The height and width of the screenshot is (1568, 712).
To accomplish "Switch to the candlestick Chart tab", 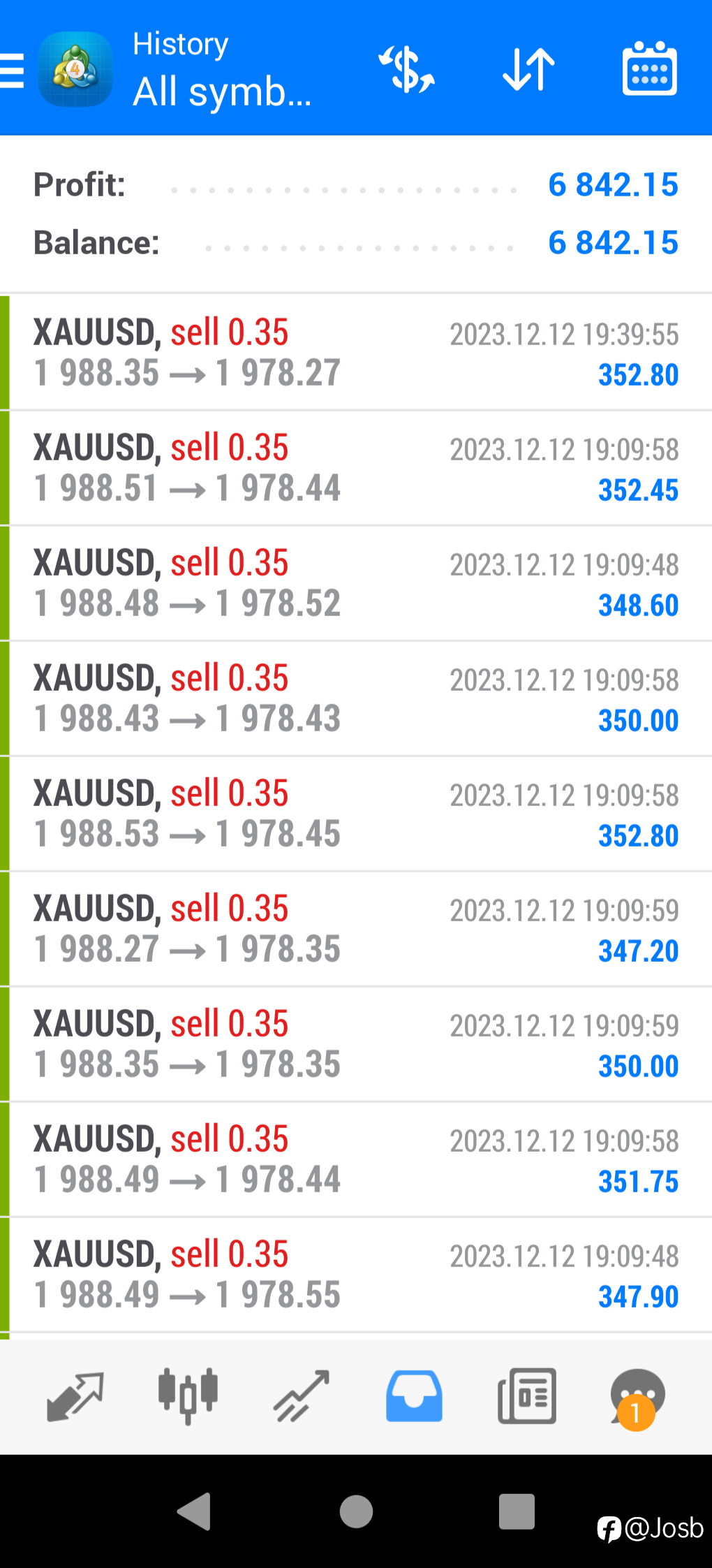I will [x=188, y=1395].
